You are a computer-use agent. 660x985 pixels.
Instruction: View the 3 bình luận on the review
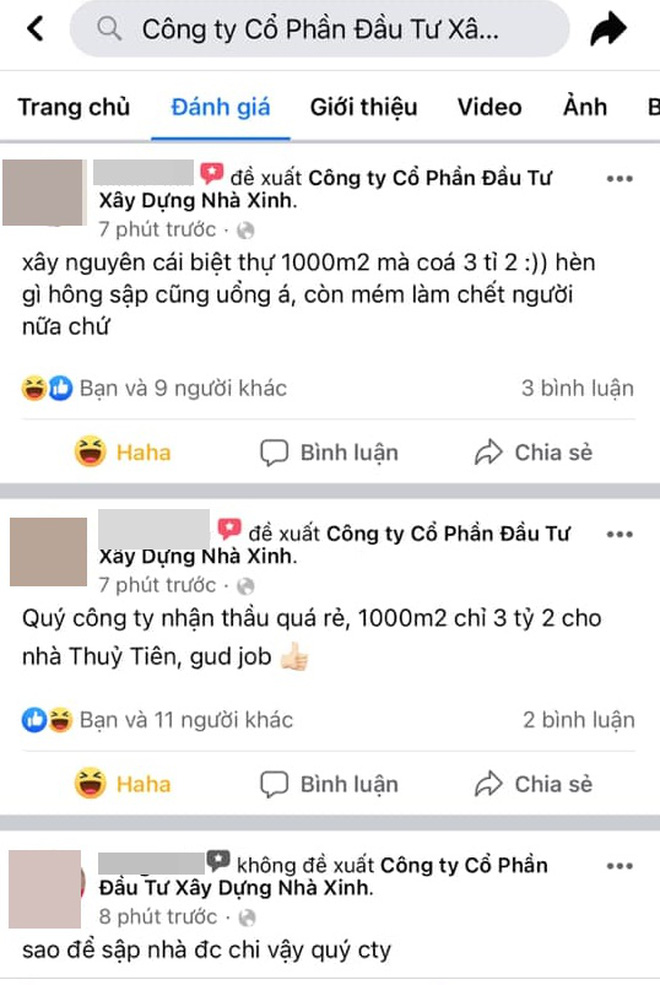[x=577, y=388]
